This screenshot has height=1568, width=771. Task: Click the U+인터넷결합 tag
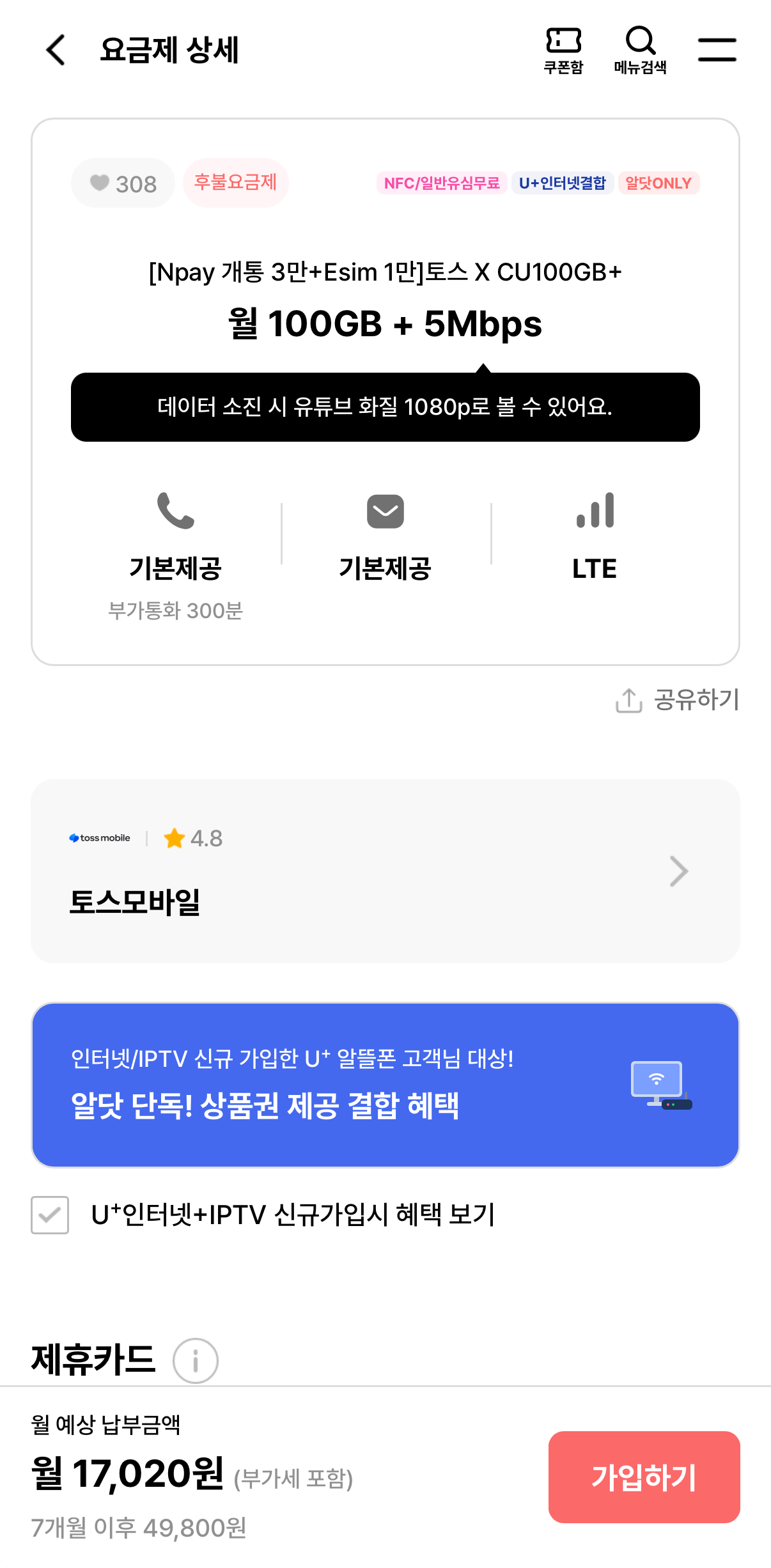click(x=563, y=183)
